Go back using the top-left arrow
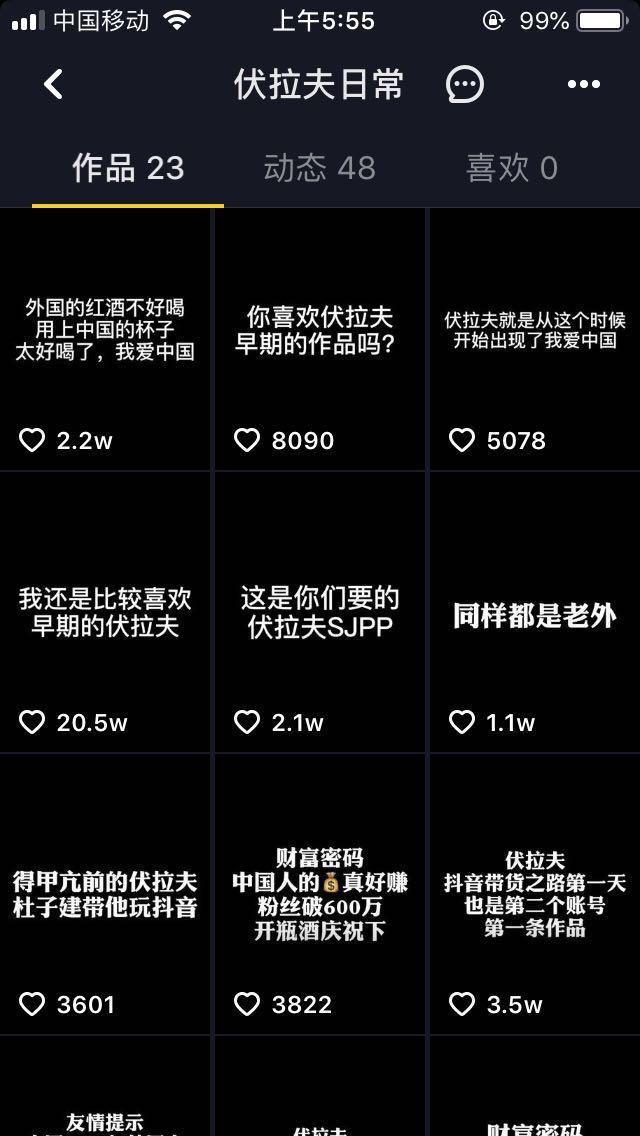 pyautogui.click(x=54, y=84)
